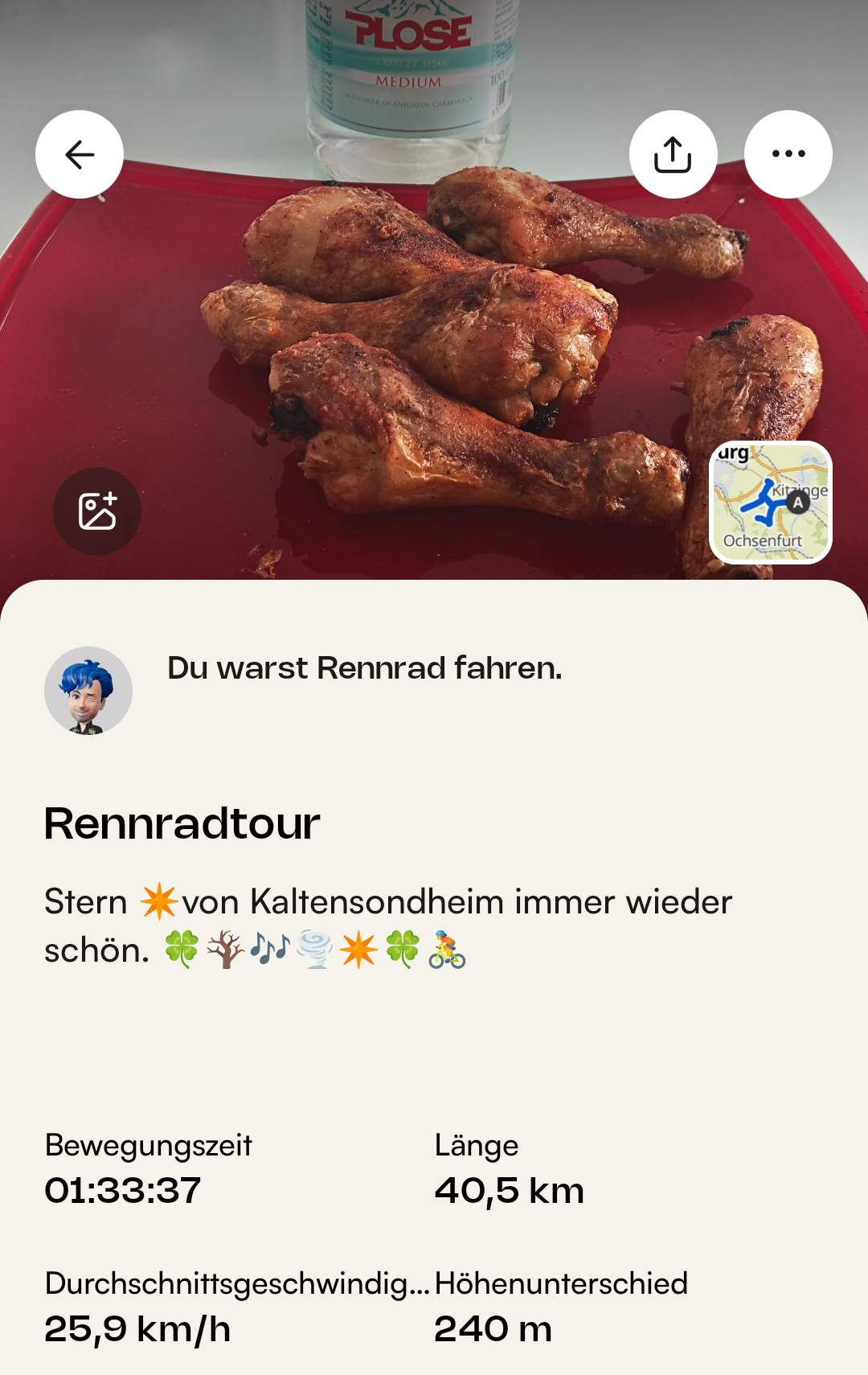Open the profile avatar picture
Image resolution: width=868 pixels, height=1375 pixels.
pos(88,691)
